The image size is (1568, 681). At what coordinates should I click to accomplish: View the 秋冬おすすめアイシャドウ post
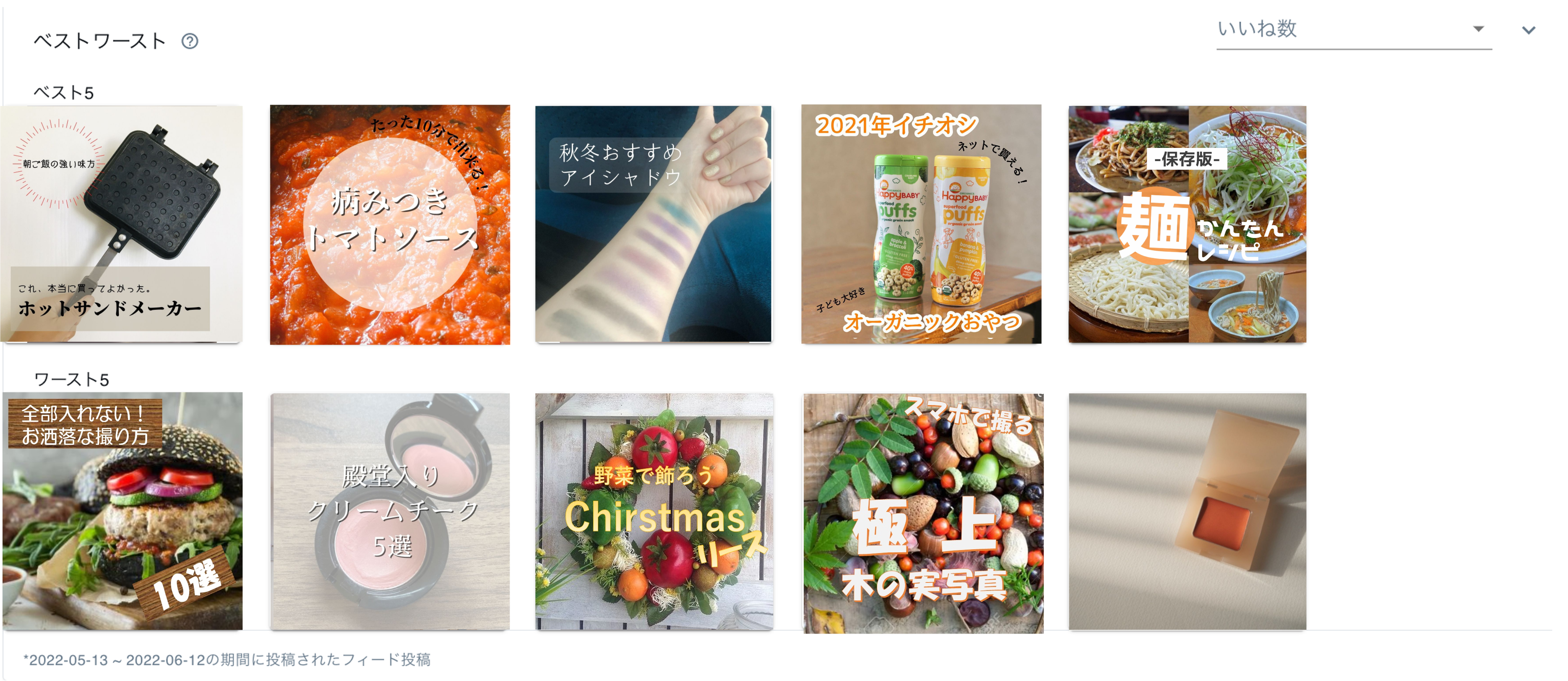click(x=653, y=224)
